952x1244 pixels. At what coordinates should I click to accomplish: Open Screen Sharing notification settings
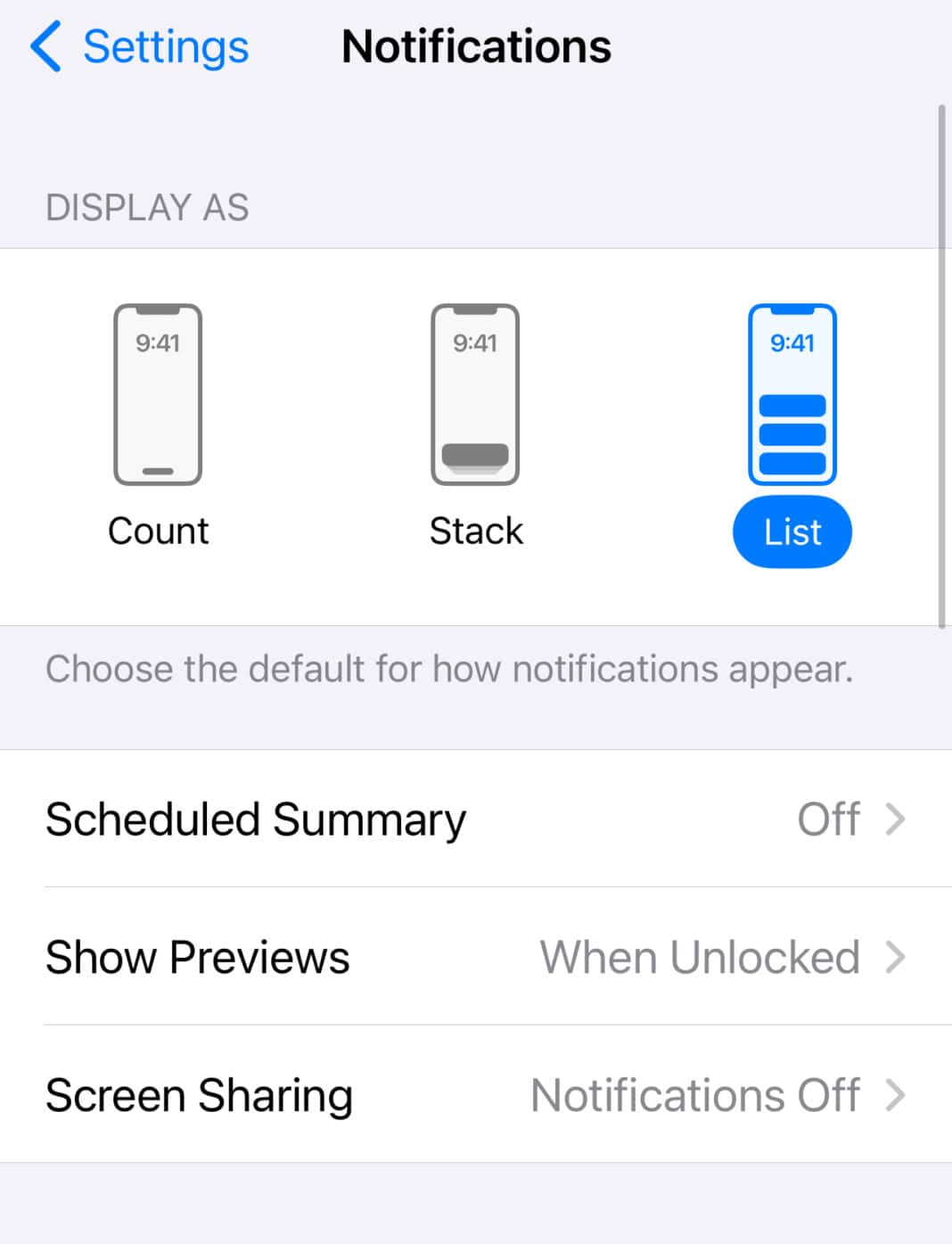pos(476,1094)
